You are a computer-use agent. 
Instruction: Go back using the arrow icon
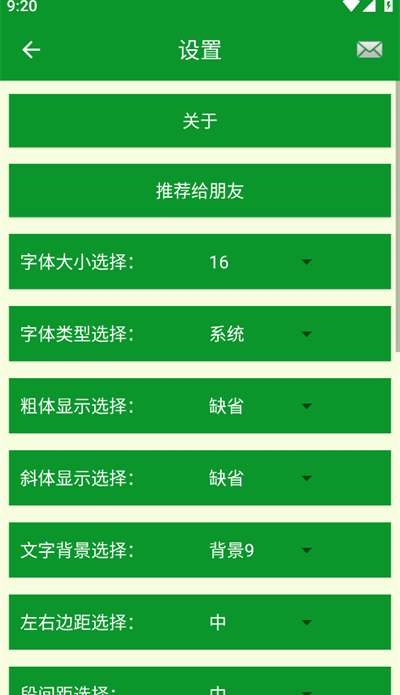(31, 50)
